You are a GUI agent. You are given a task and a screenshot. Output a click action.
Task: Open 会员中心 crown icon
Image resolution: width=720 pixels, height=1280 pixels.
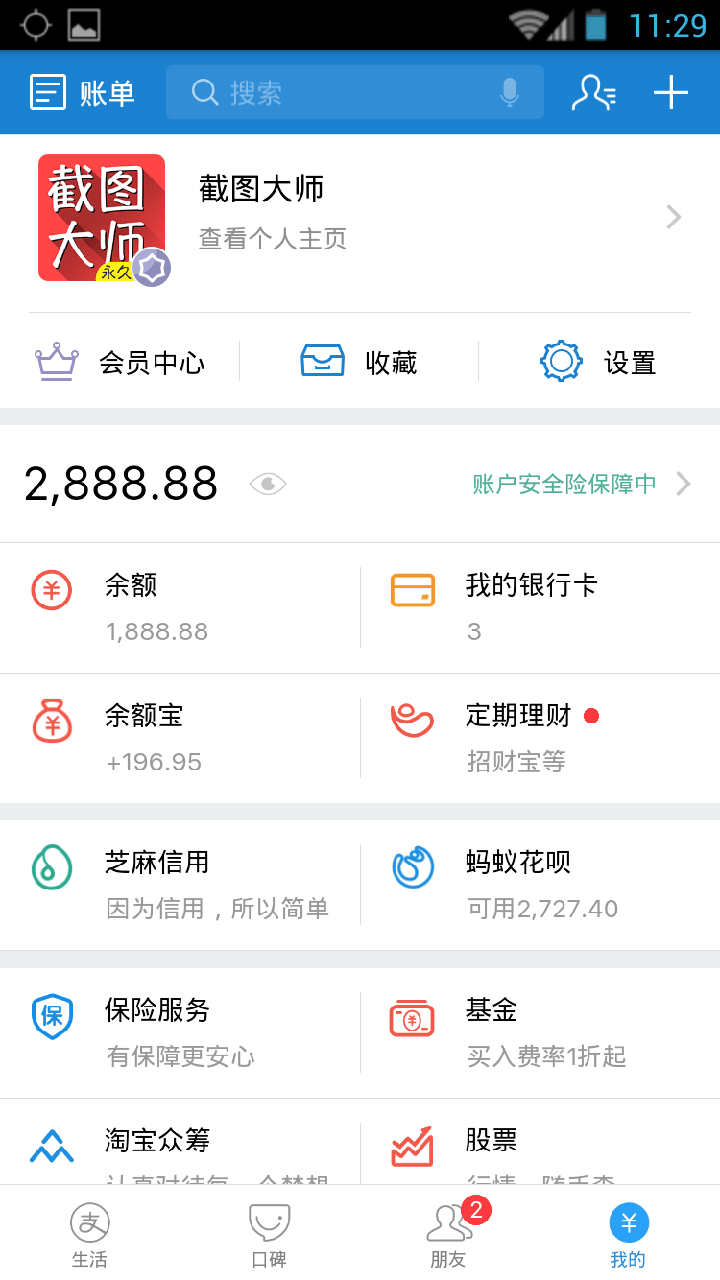56,361
